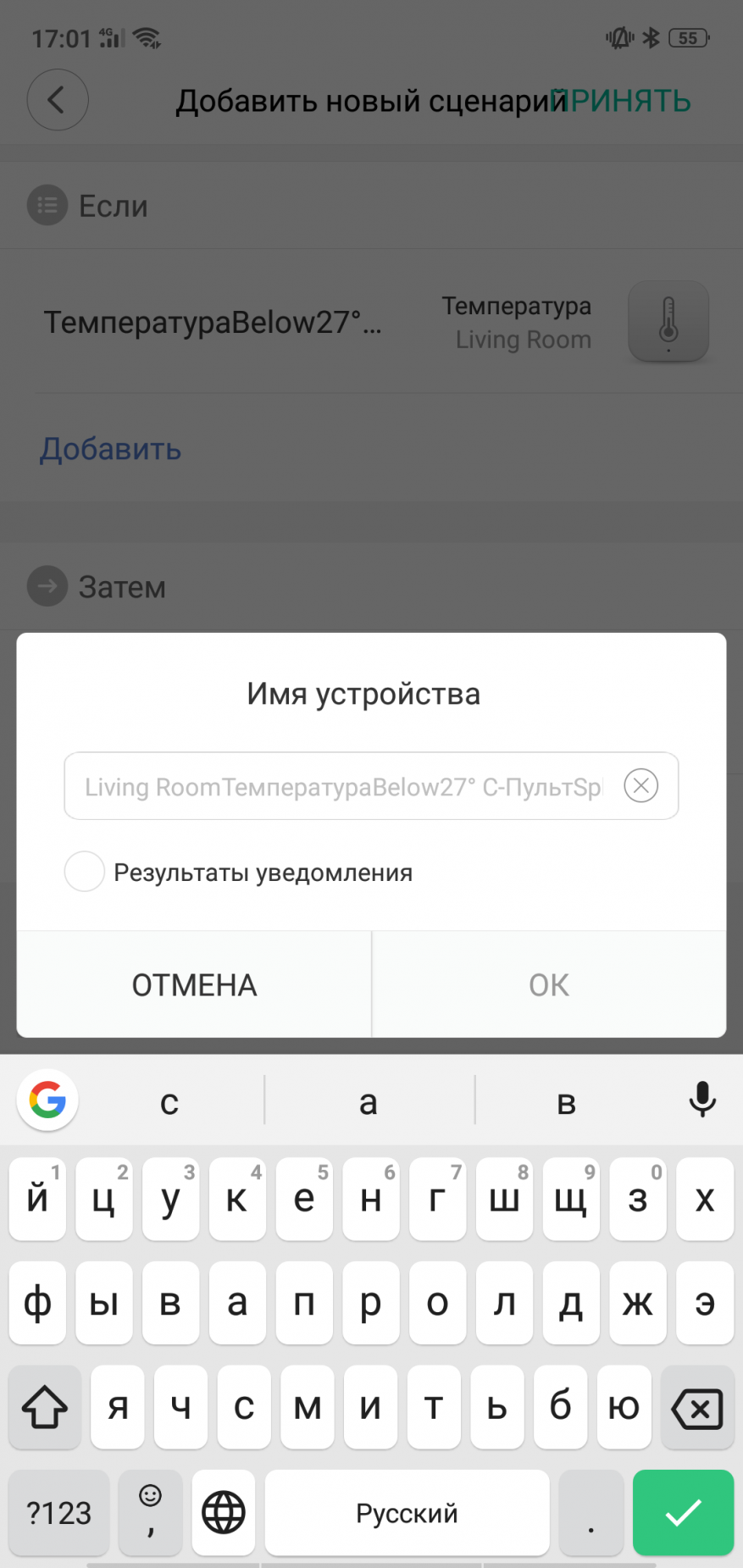Enable Результаты уведомления option
The image size is (743, 1568).
pyautogui.click(x=85, y=872)
